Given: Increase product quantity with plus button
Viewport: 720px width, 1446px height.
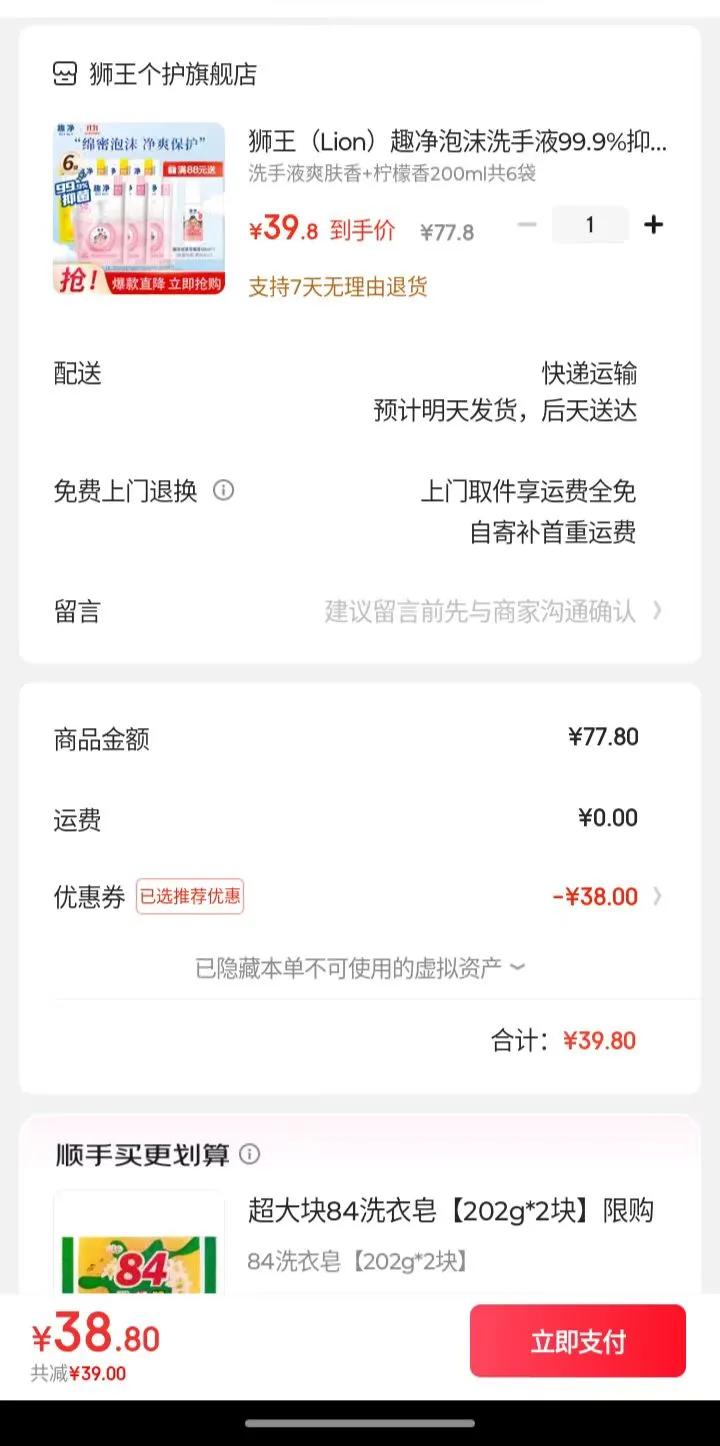Looking at the screenshot, I should click(x=653, y=225).
